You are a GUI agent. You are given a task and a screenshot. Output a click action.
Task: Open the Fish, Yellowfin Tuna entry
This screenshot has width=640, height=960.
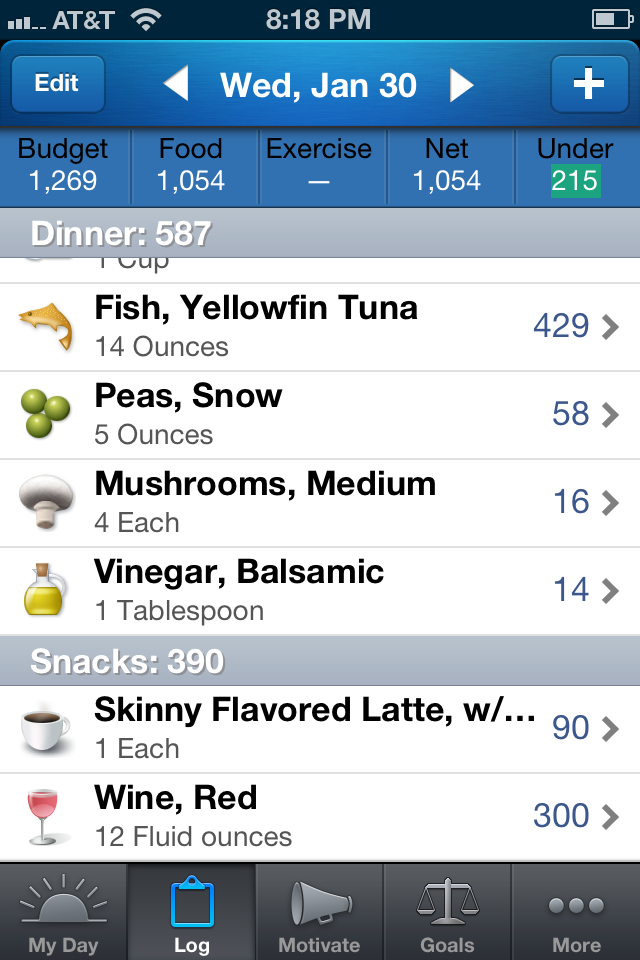coord(320,326)
